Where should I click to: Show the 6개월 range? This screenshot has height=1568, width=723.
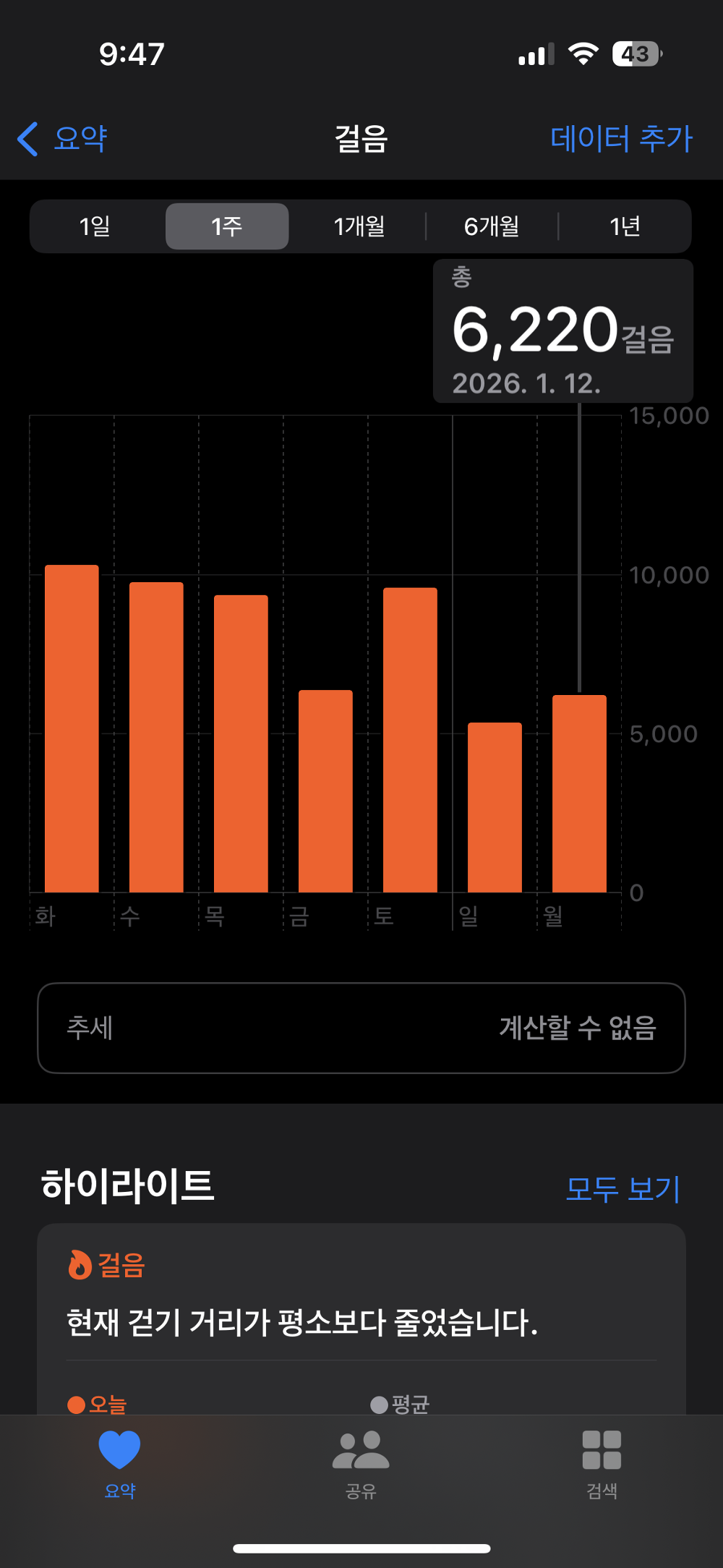[x=492, y=226]
